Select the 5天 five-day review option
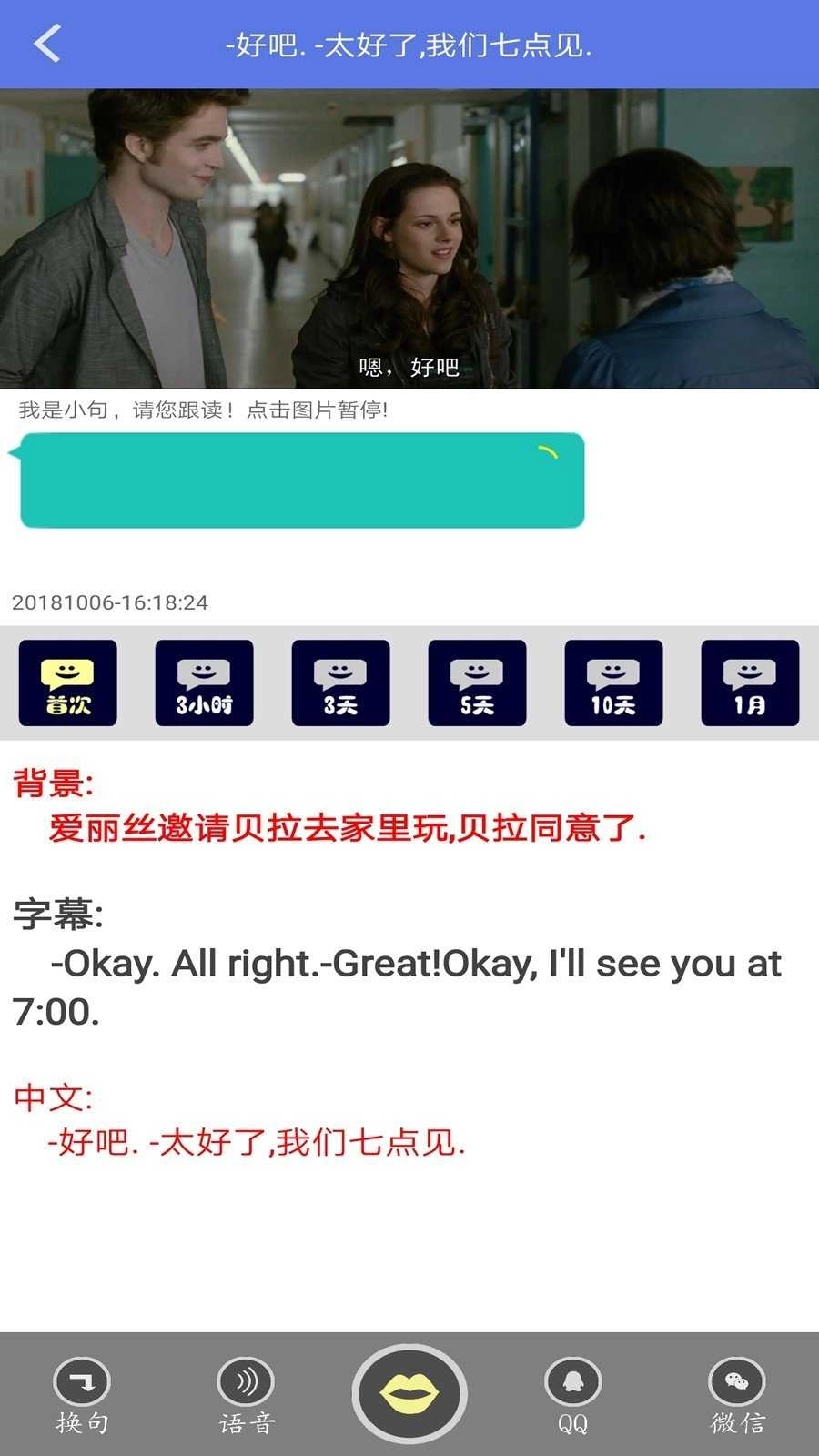Viewport: 819px width, 1456px height. click(x=477, y=683)
